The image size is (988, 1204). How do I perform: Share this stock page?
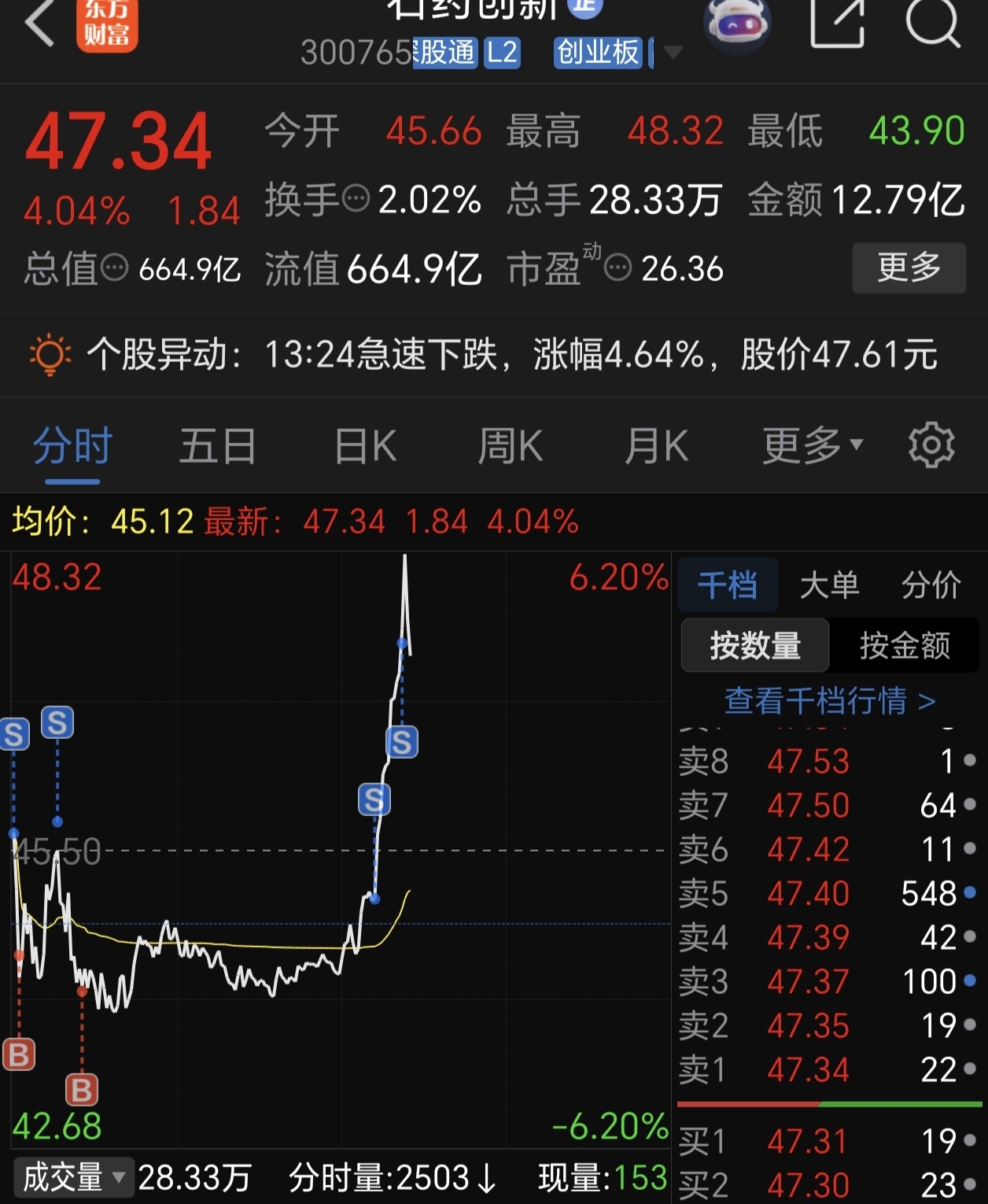tap(838, 22)
